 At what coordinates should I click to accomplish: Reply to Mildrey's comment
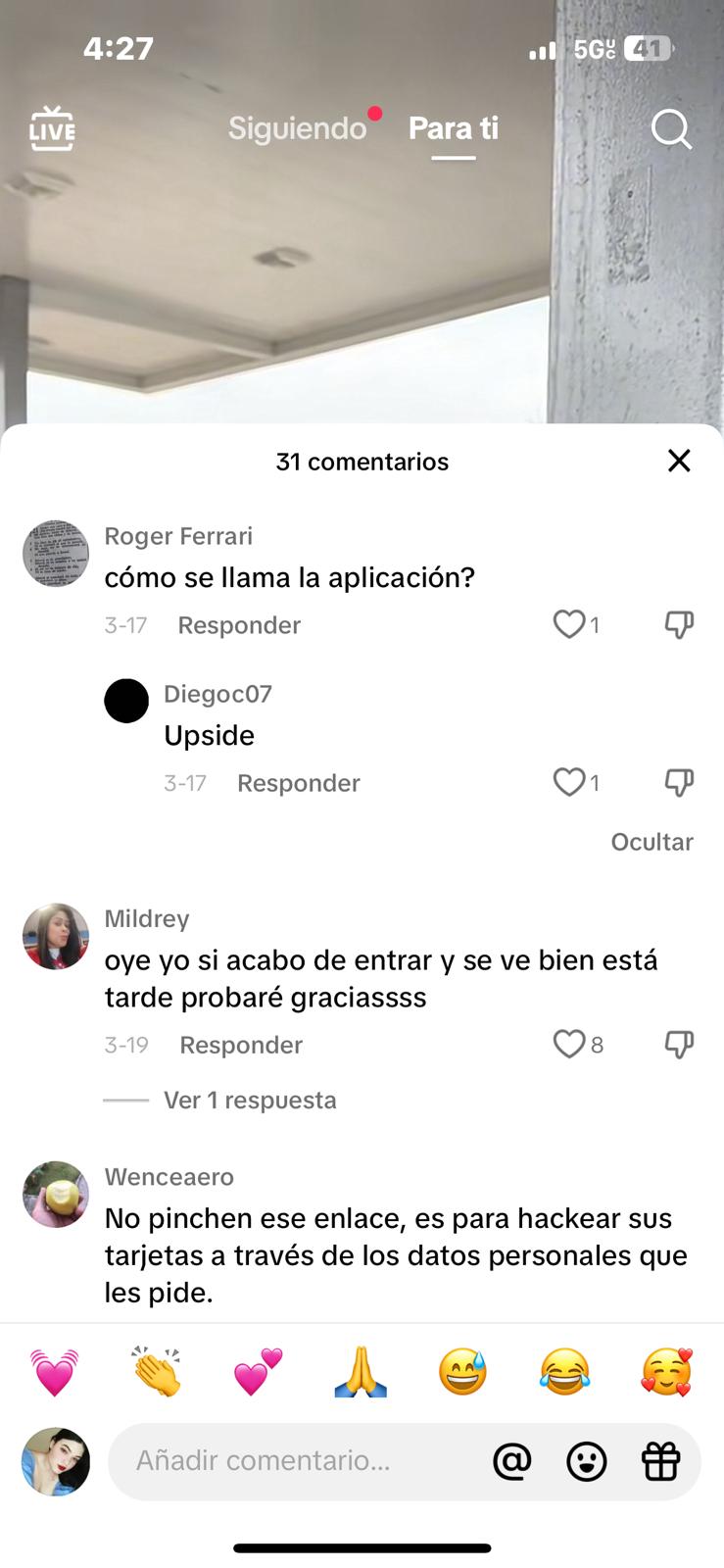click(x=241, y=1045)
